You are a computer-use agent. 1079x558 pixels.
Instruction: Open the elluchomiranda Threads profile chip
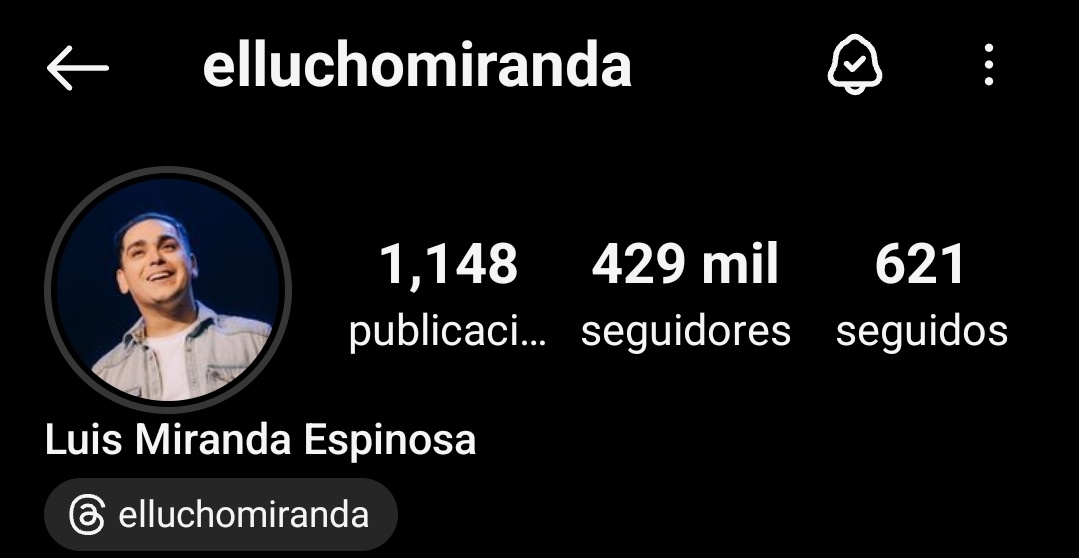[220, 515]
